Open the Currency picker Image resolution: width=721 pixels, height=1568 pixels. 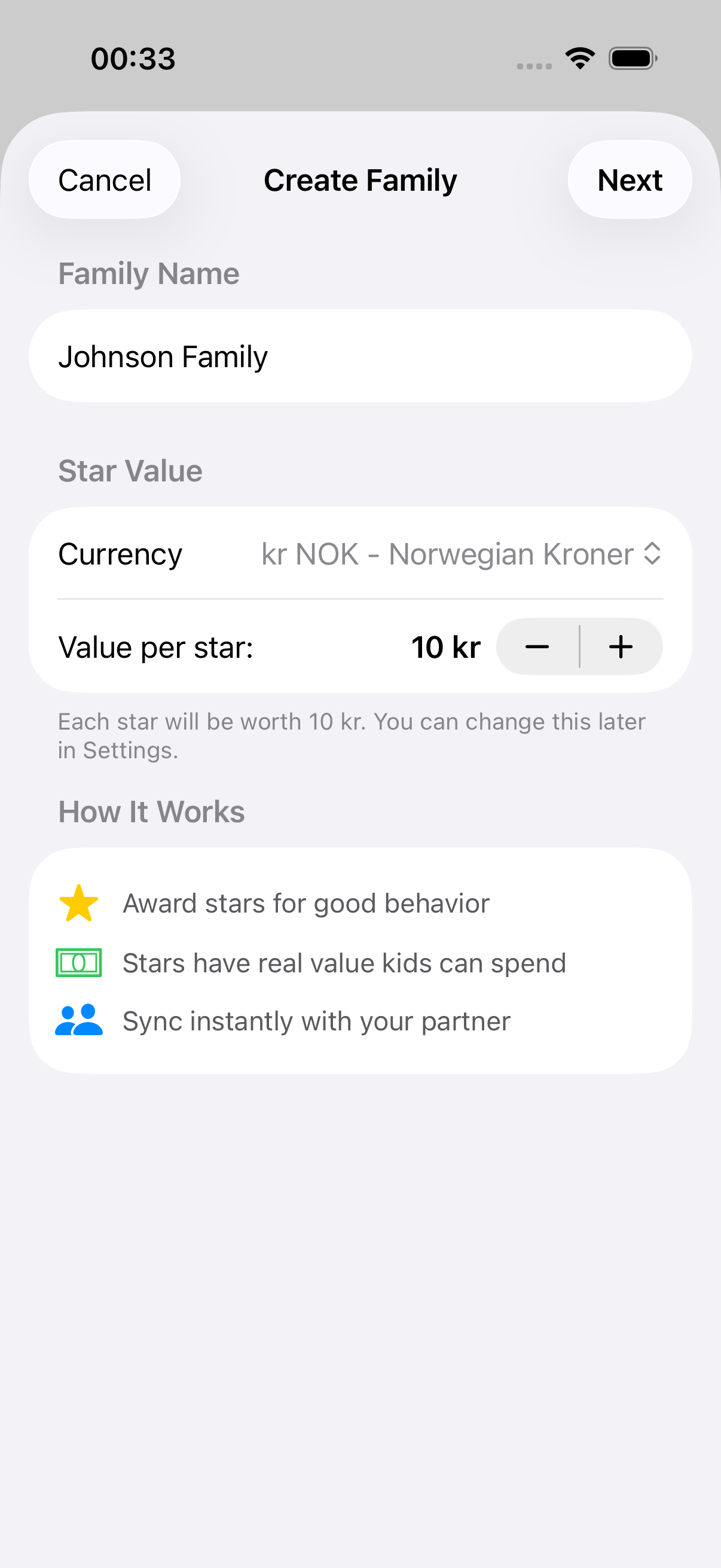(461, 554)
